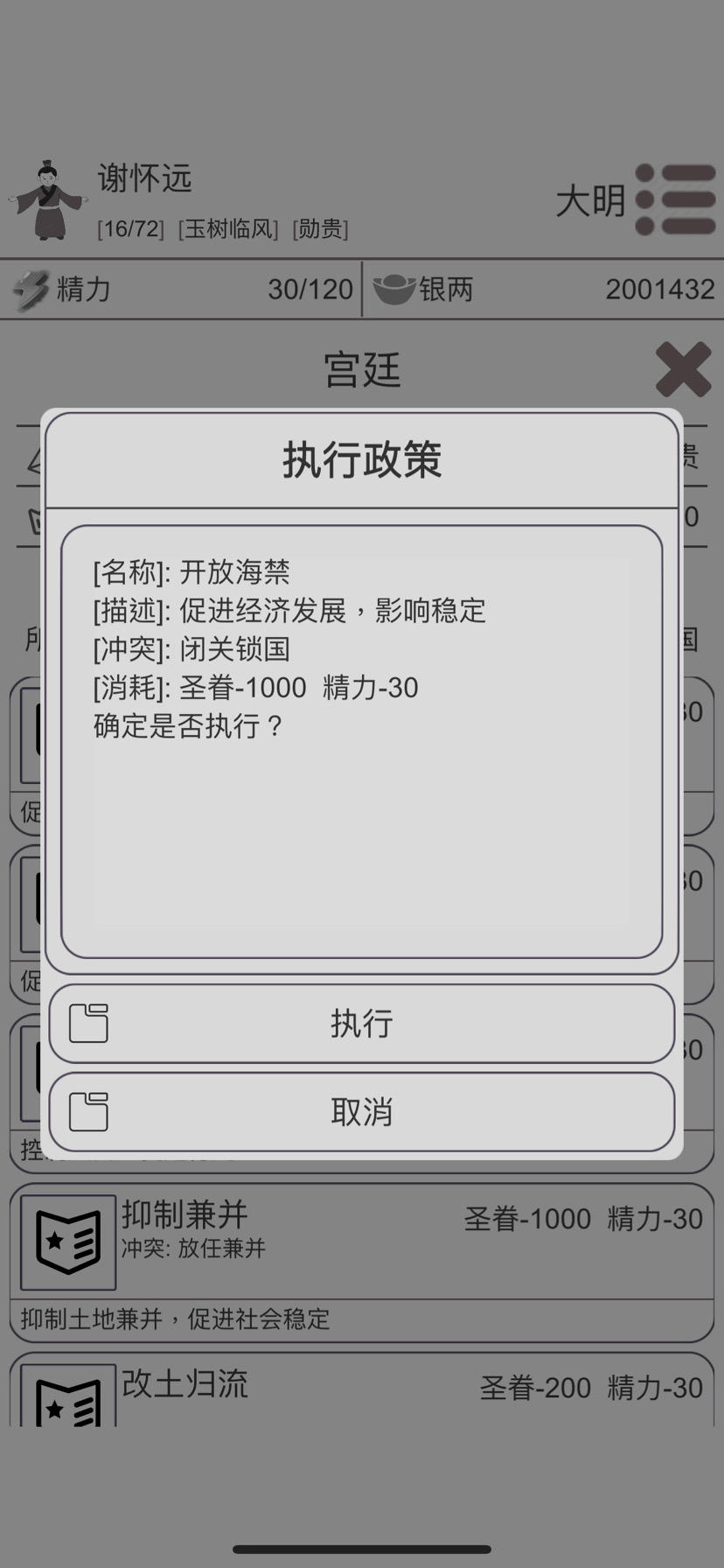Open the main menu next to 大明
This screenshot has width=724, height=1568.
pyautogui.click(x=676, y=199)
